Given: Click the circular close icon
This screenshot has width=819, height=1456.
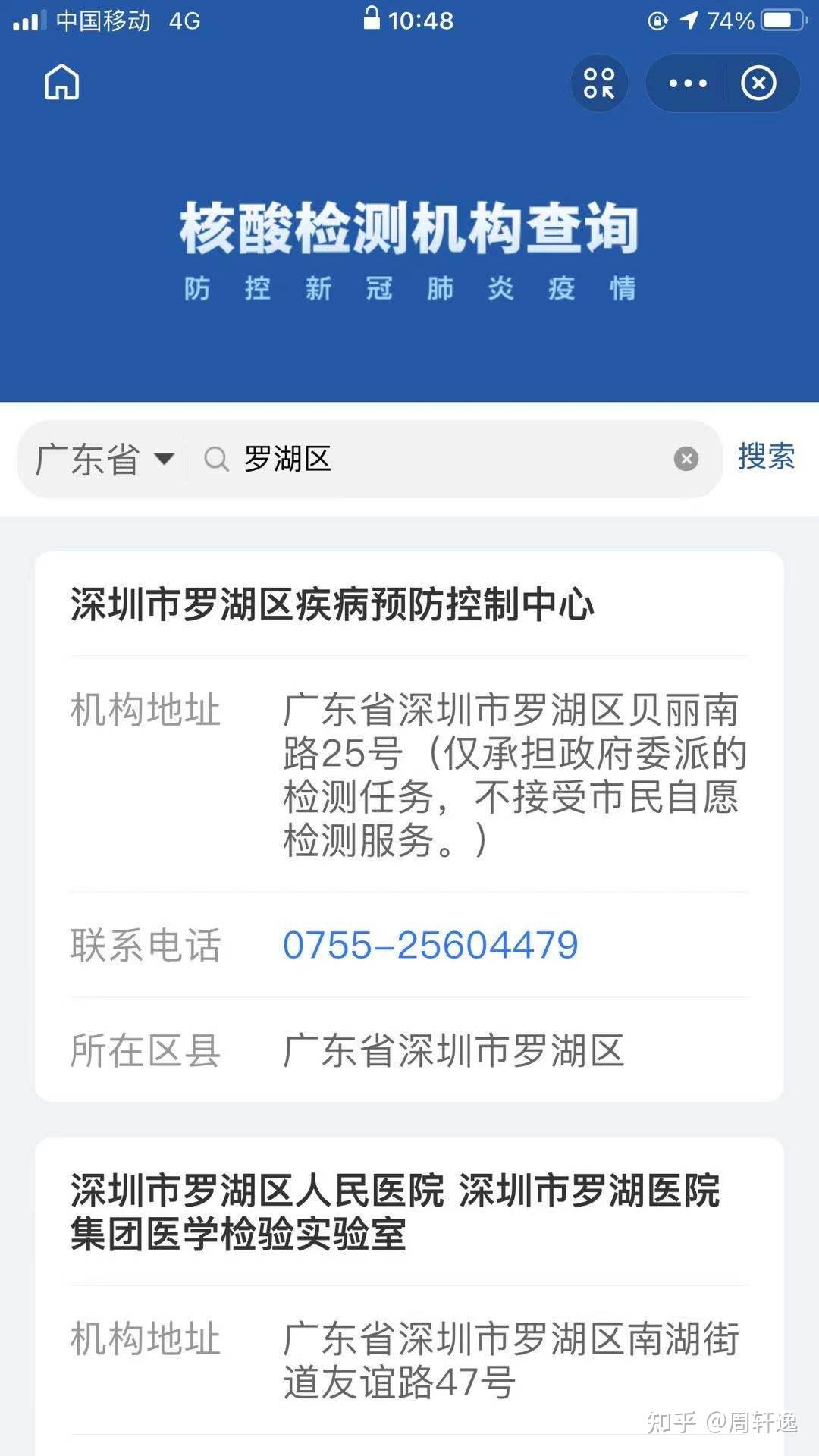Looking at the screenshot, I should (759, 83).
